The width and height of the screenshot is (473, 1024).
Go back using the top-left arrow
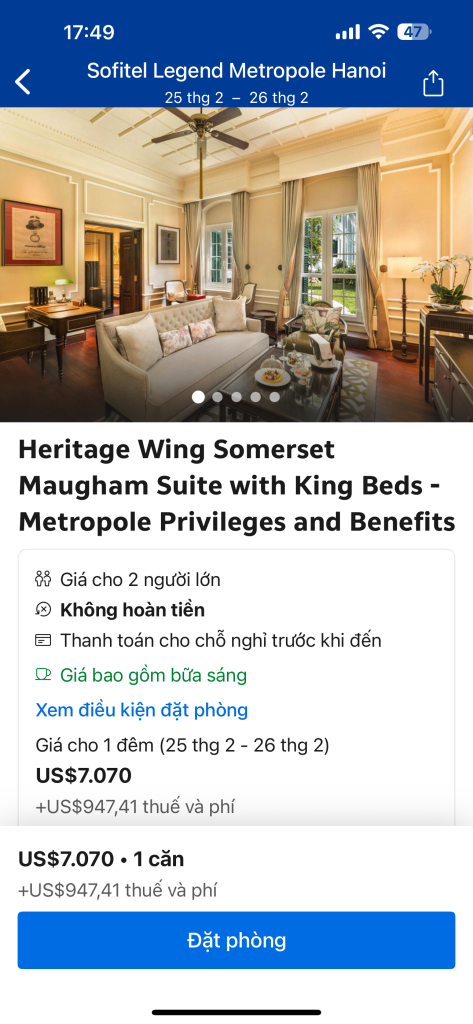(x=23, y=82)
